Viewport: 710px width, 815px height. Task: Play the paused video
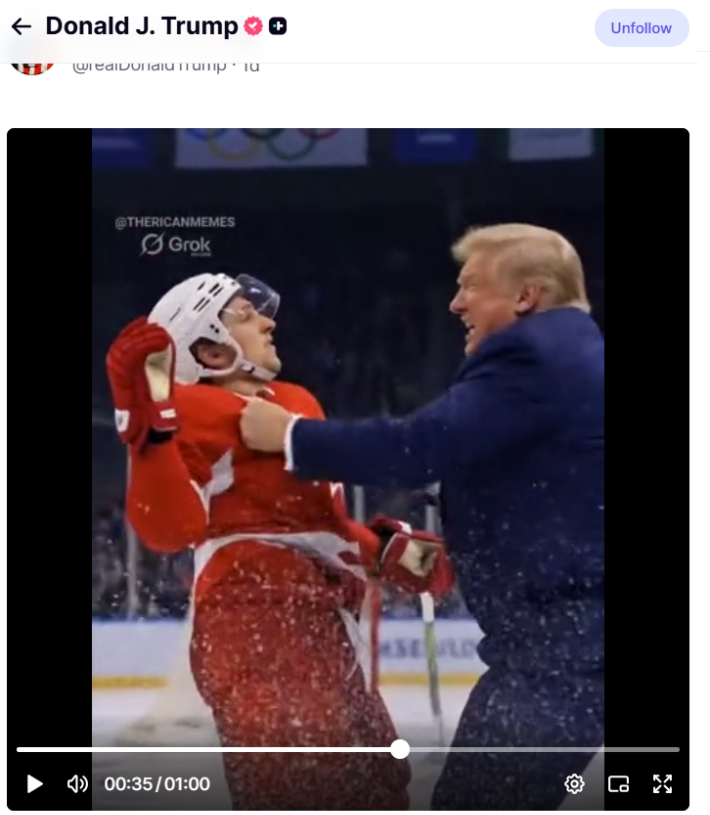[x=35, y=784]
